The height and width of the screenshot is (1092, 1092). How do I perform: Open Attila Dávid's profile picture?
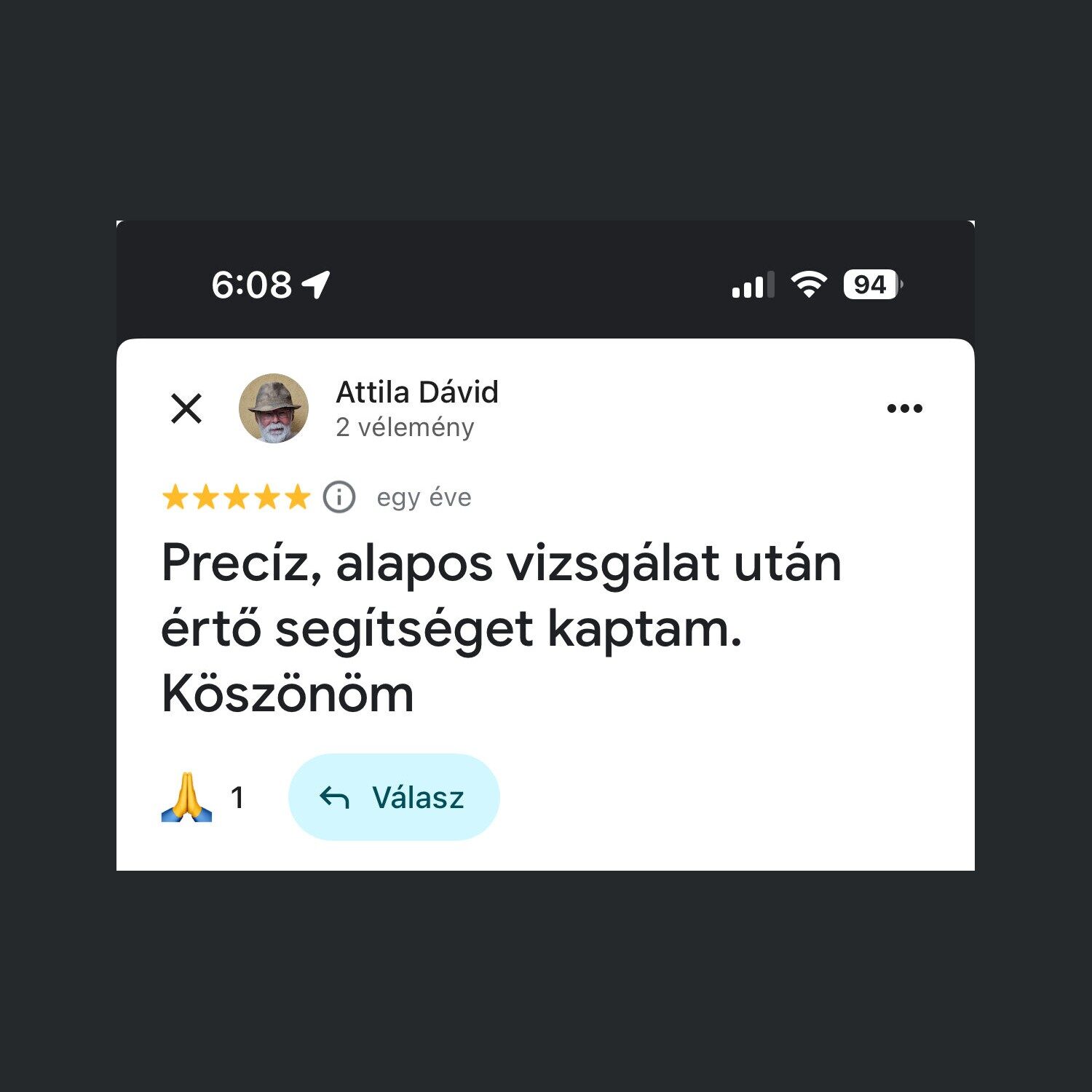point(274,408)
